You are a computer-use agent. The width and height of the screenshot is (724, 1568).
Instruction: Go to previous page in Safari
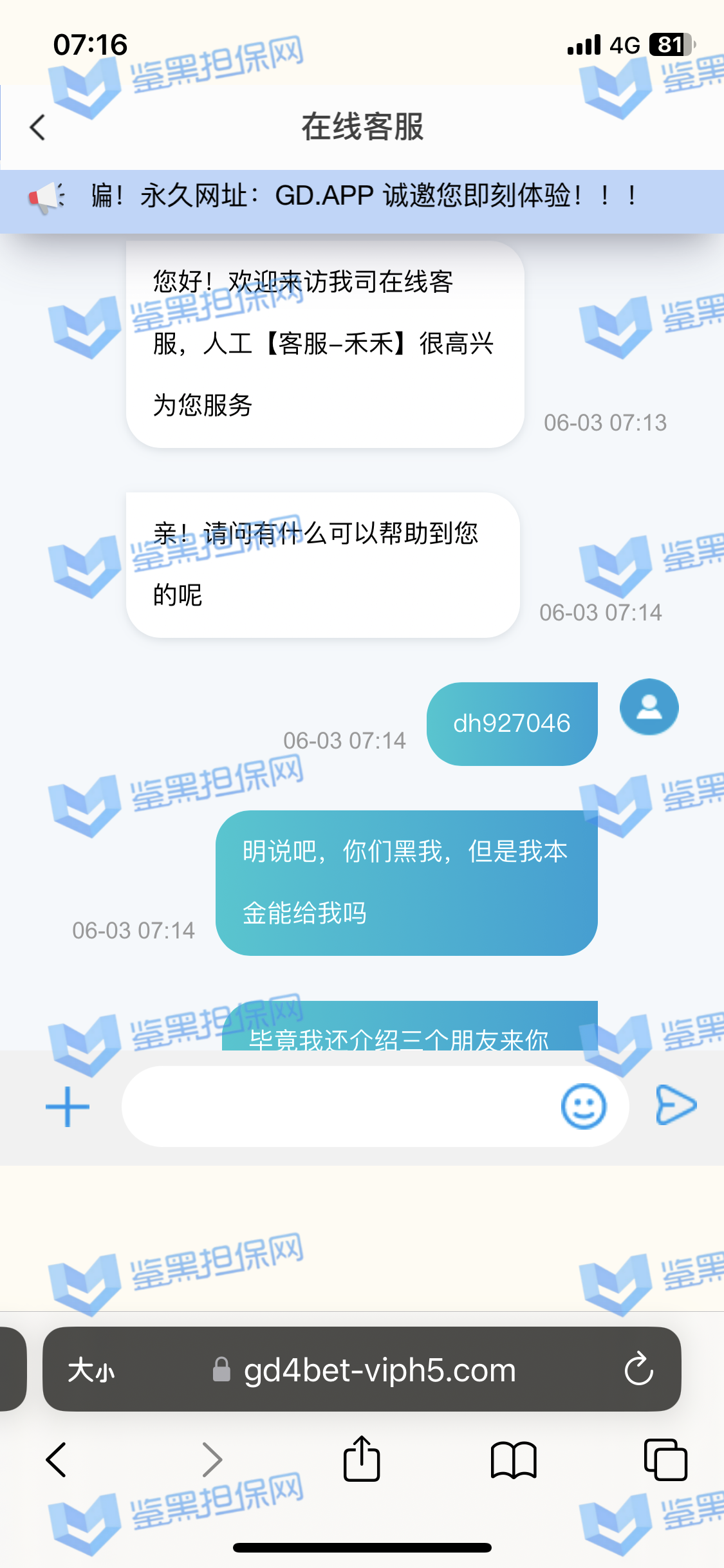57,1459
